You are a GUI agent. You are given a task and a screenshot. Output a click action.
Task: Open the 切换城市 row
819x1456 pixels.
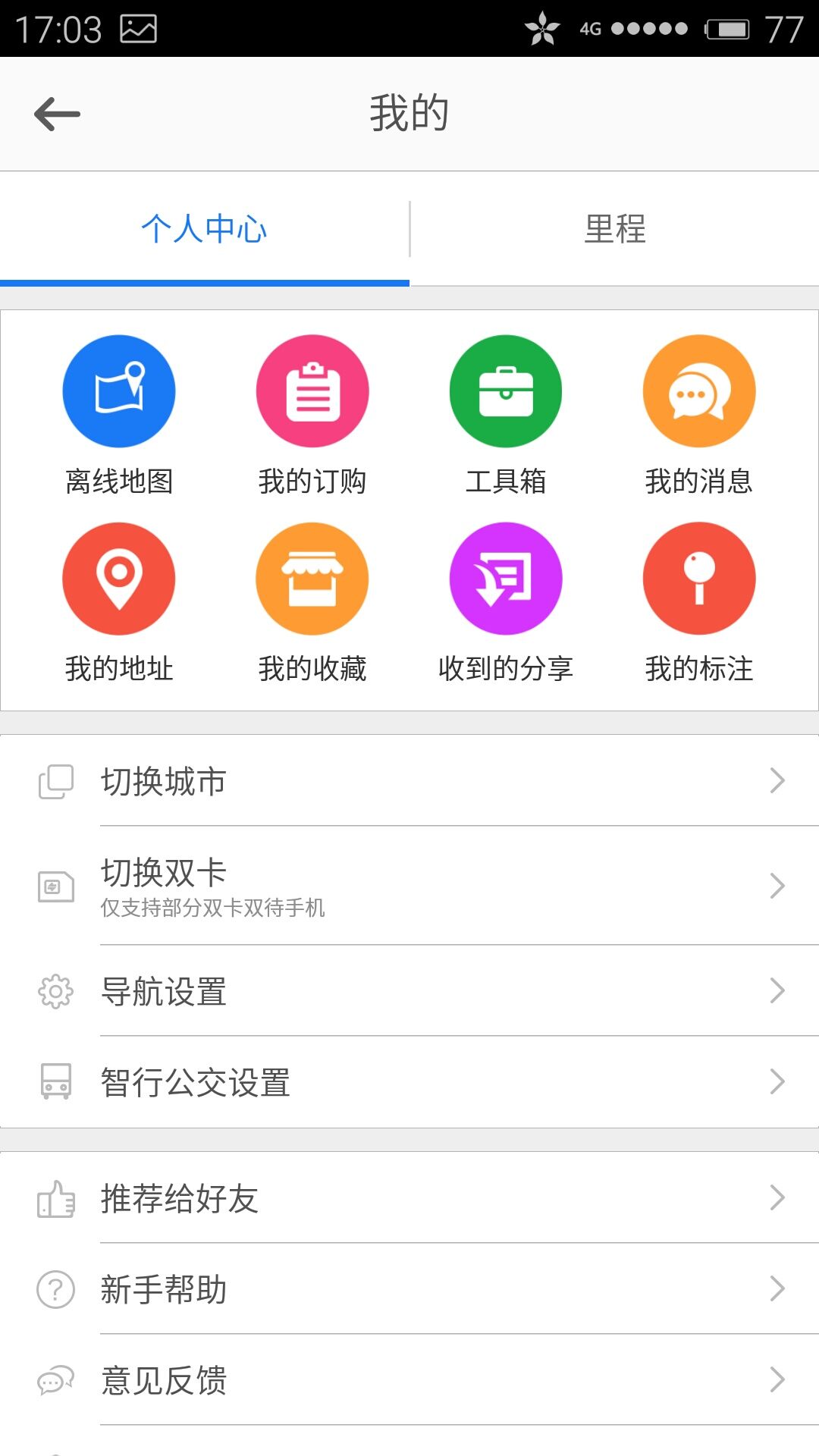tap(409, 780)
